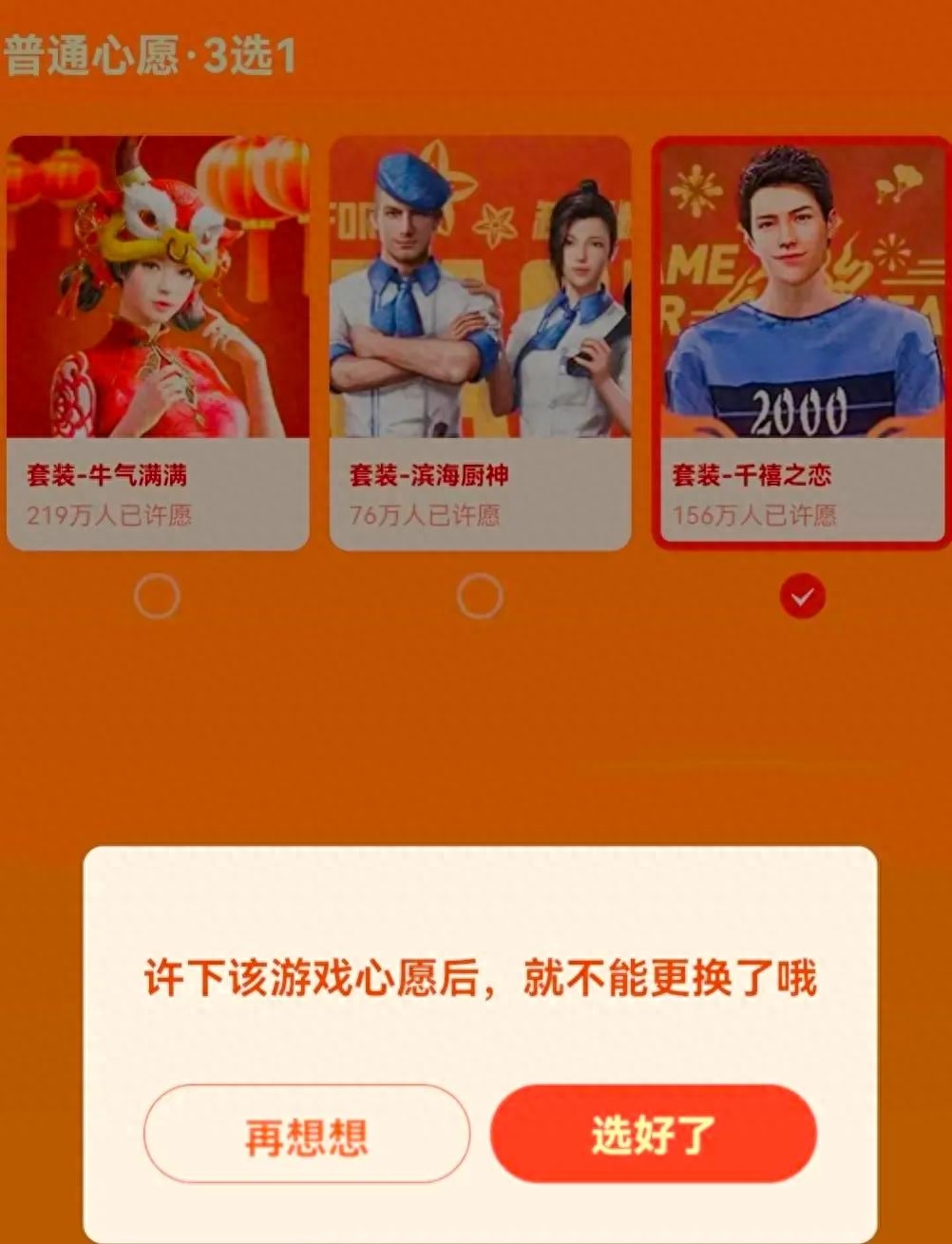This screenshot has height=1244, width=952.
Task: Select the radio button under 牛气满满
Action: pyautogui.click(x=158, y=597)
